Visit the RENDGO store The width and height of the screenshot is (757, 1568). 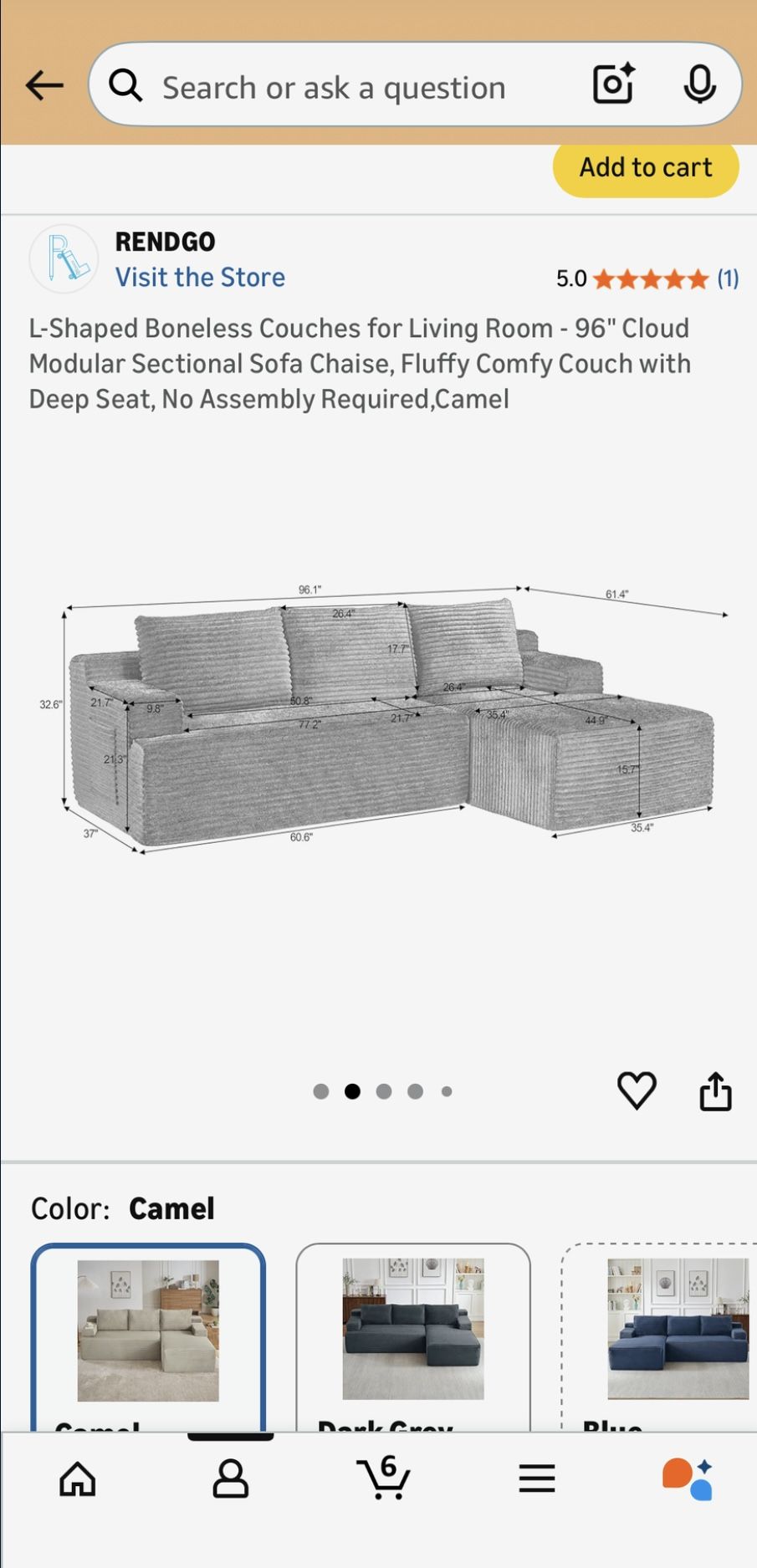200,277
